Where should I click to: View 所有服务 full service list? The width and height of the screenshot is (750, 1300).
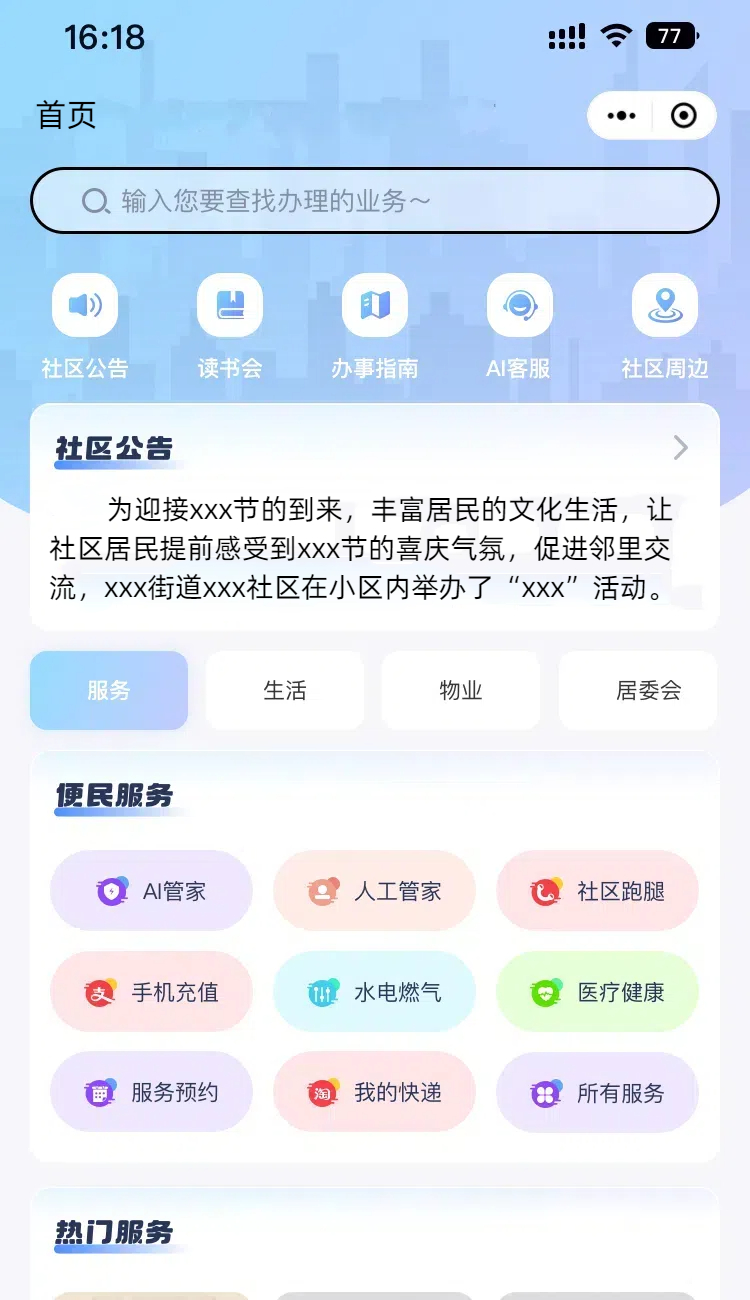[597, 1093]
